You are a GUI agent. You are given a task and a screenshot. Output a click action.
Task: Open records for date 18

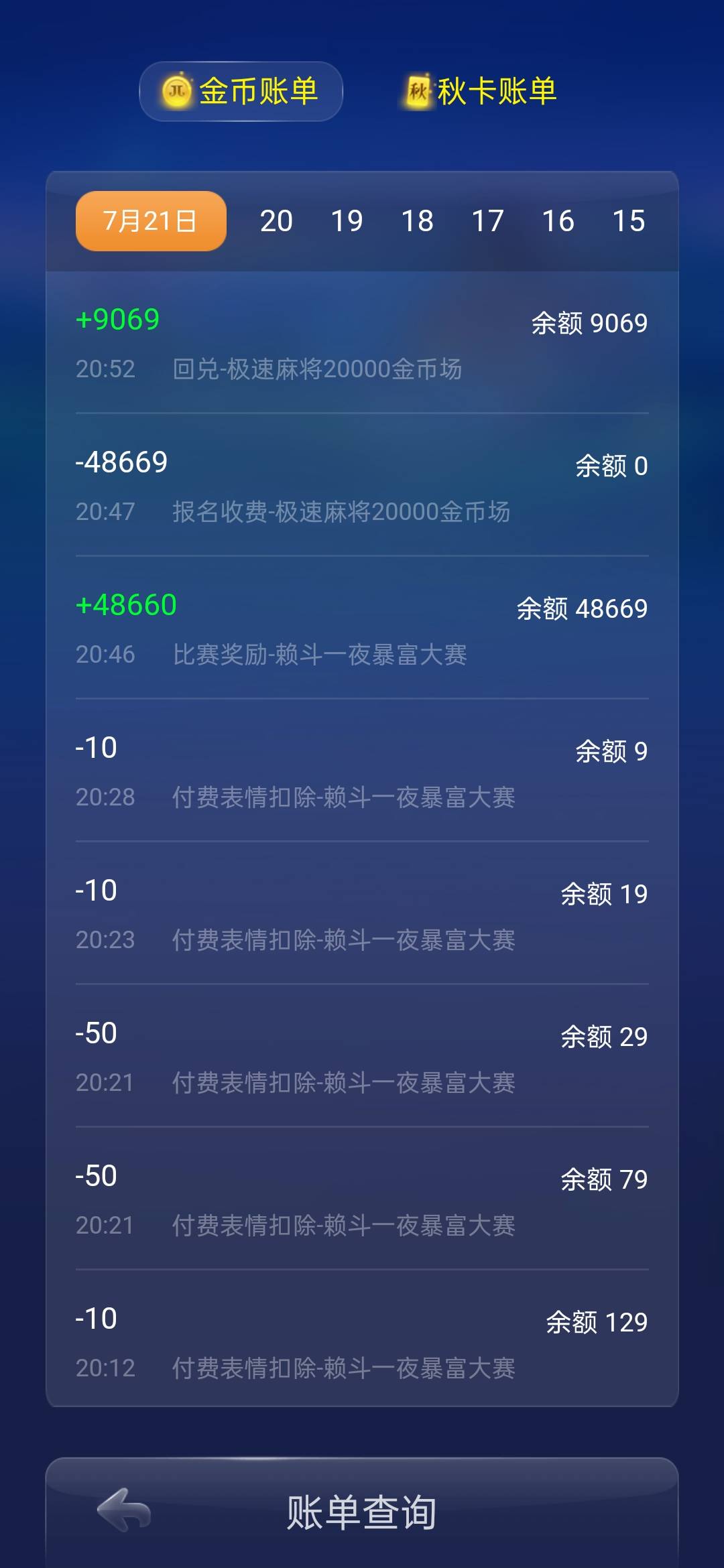pyautogui.click(x=418, y=220)
